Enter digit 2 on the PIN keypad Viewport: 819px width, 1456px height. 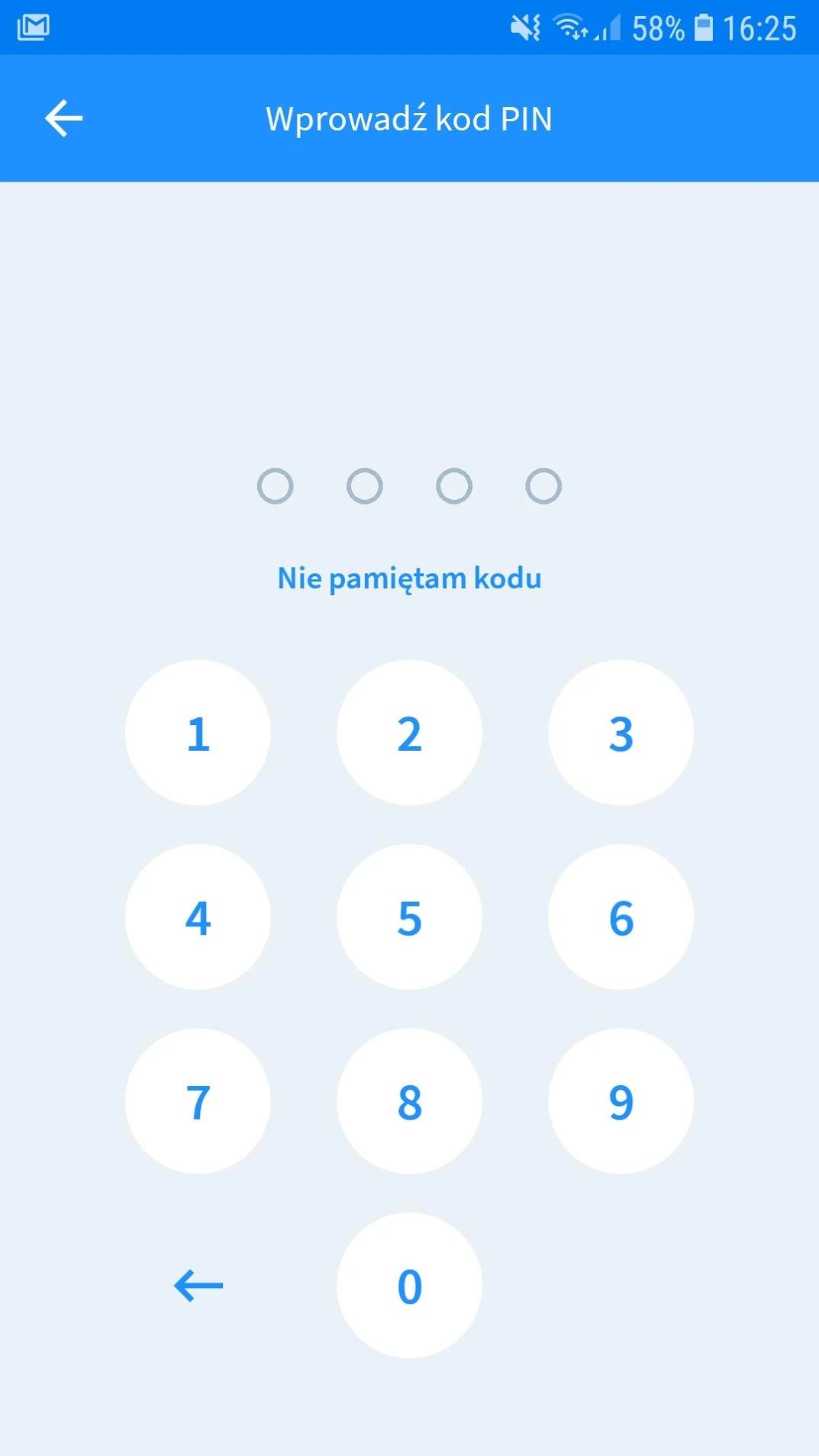pyautogui.click(x=409, y=733)
